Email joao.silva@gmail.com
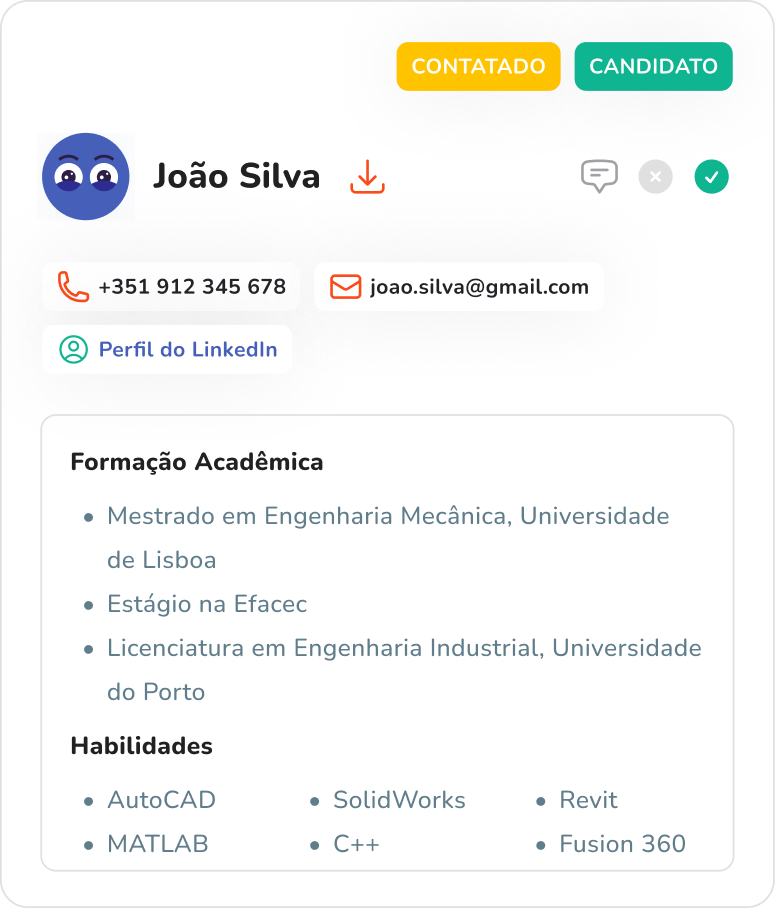Viewport: 775px width, 908px height. [459, 287]
